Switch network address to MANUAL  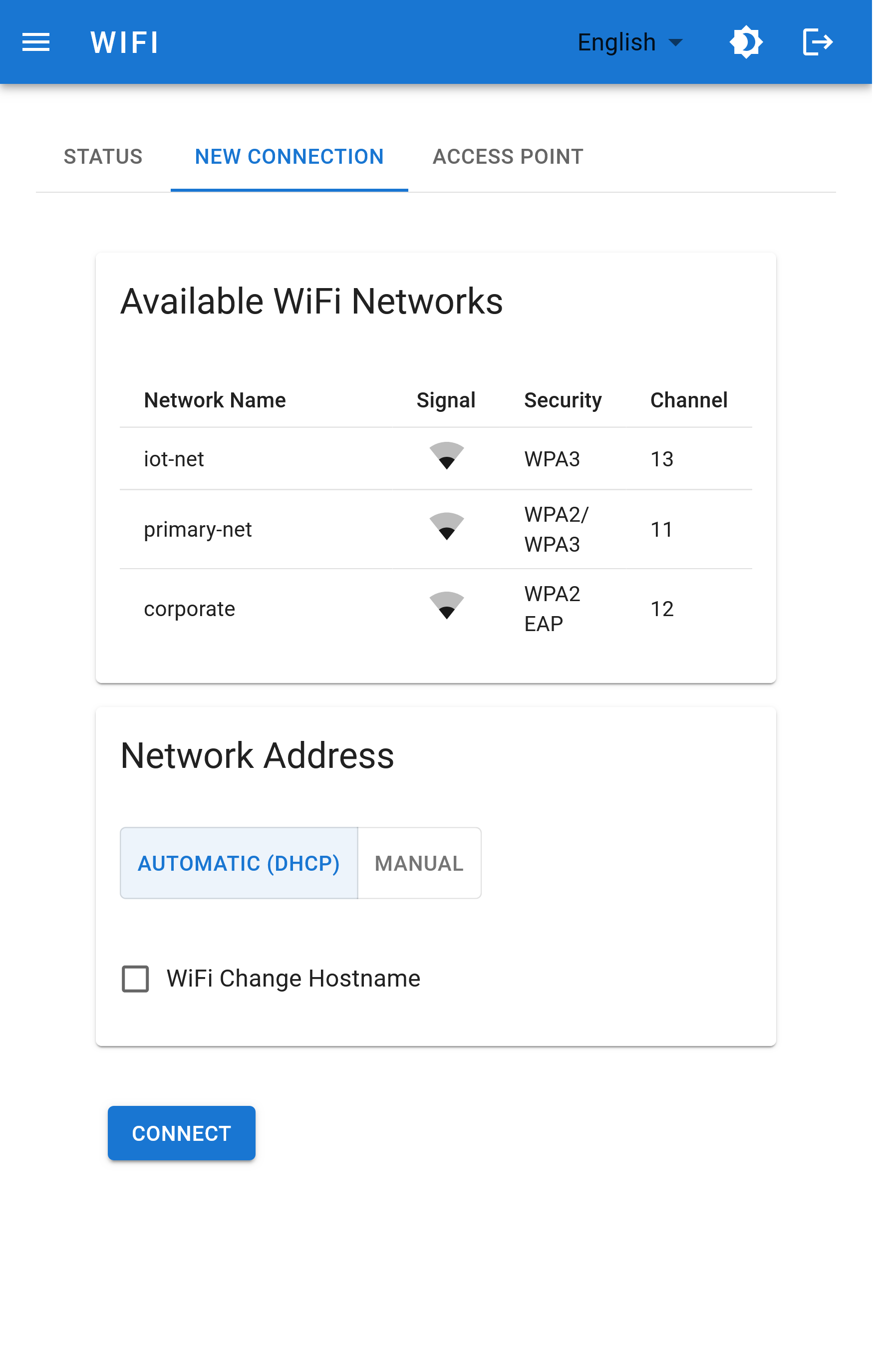[419, 863]
